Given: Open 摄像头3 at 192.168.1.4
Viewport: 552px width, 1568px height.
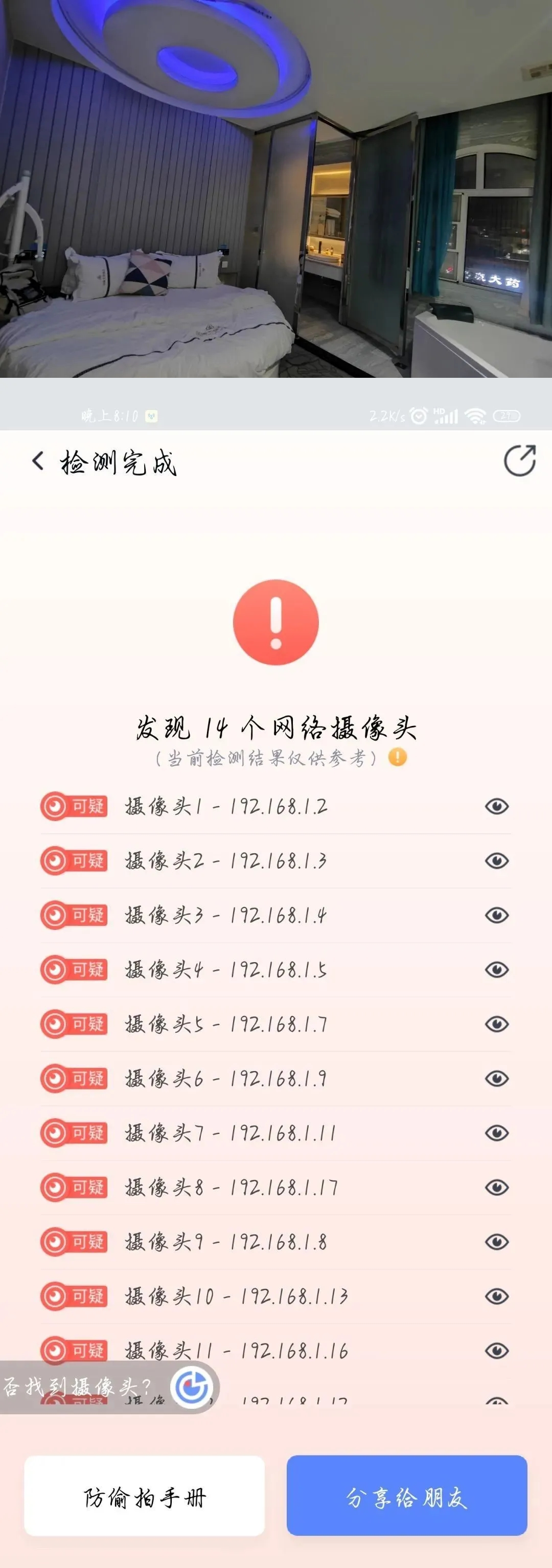Looking at the screenshot, I should pos(226,916).
